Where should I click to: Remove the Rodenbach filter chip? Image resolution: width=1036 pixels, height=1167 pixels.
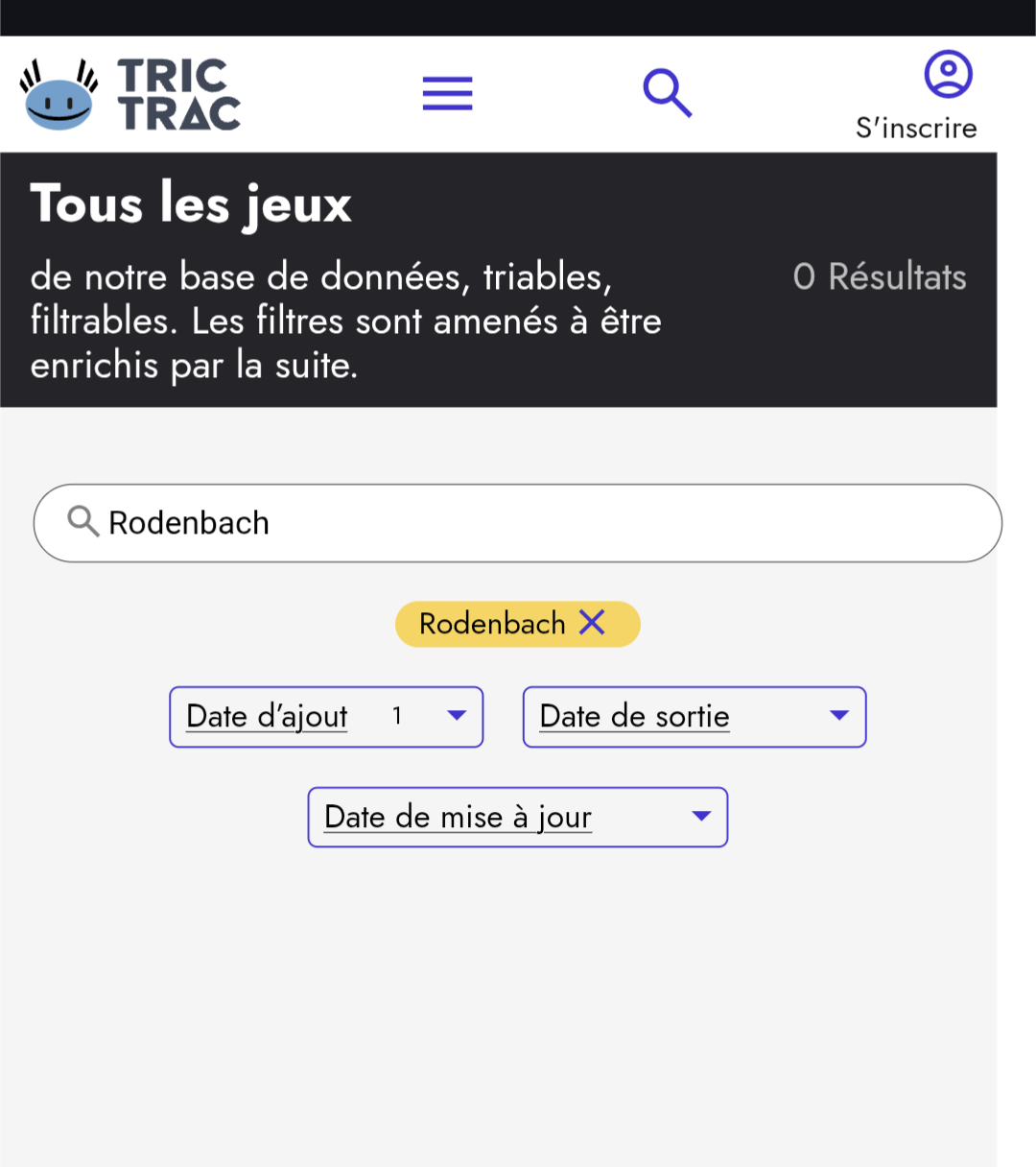(593, 623)
